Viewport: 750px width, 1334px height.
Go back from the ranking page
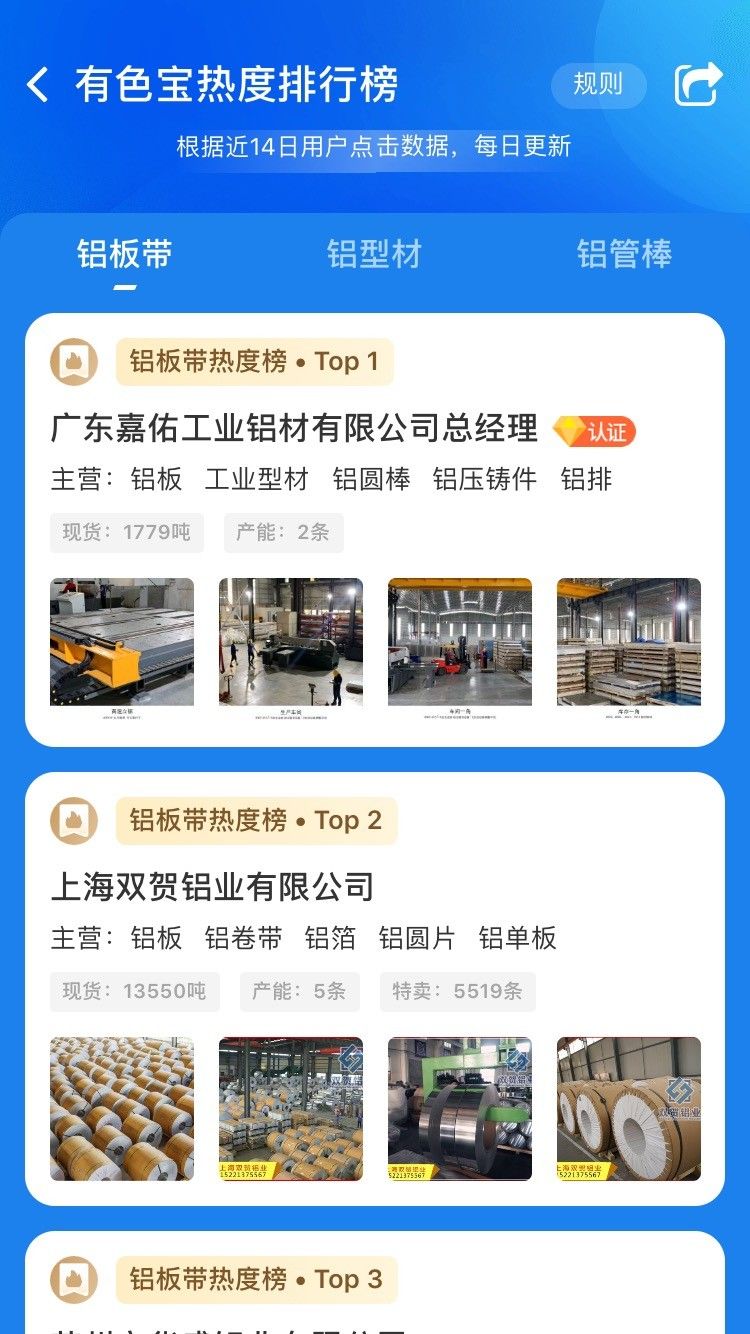38,85
